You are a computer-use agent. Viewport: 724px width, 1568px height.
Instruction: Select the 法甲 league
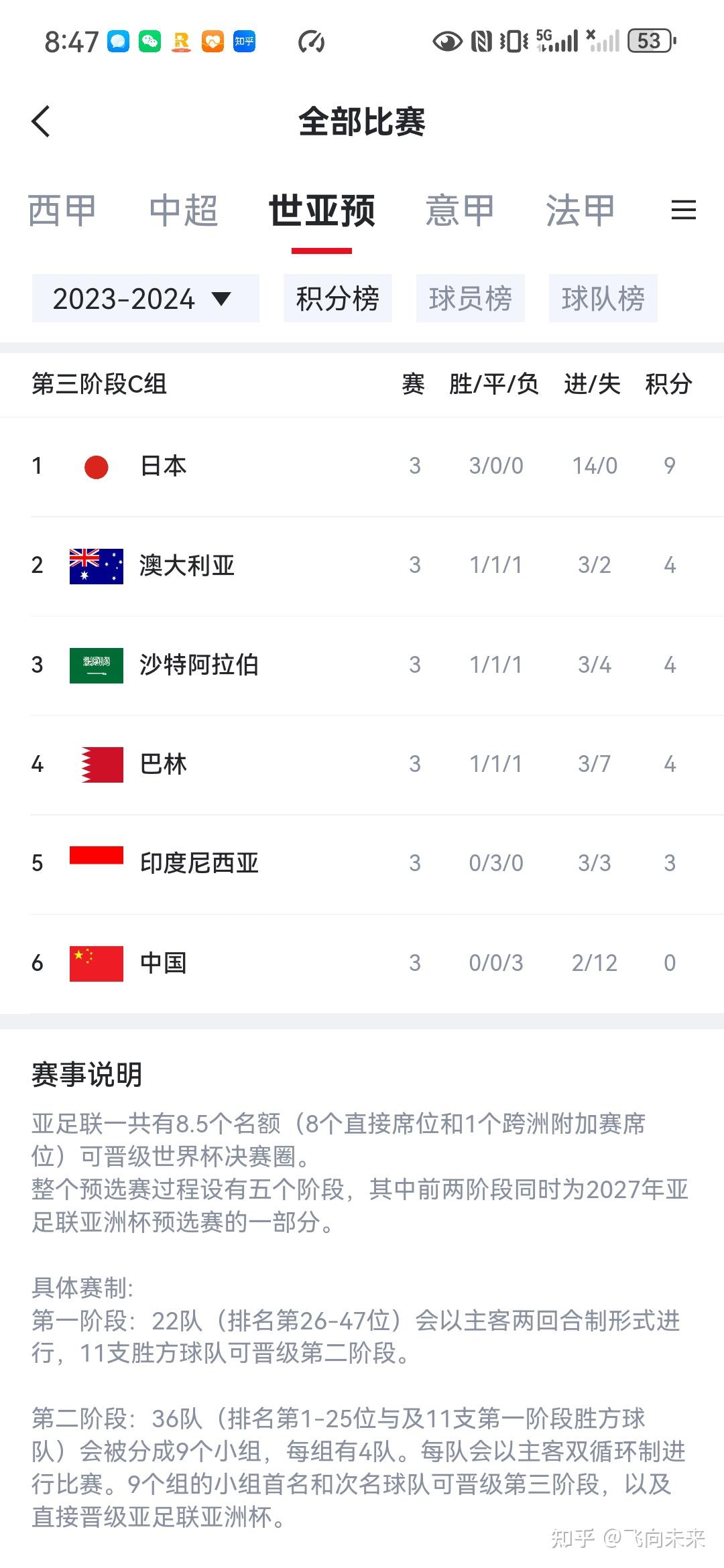[579, 210]
